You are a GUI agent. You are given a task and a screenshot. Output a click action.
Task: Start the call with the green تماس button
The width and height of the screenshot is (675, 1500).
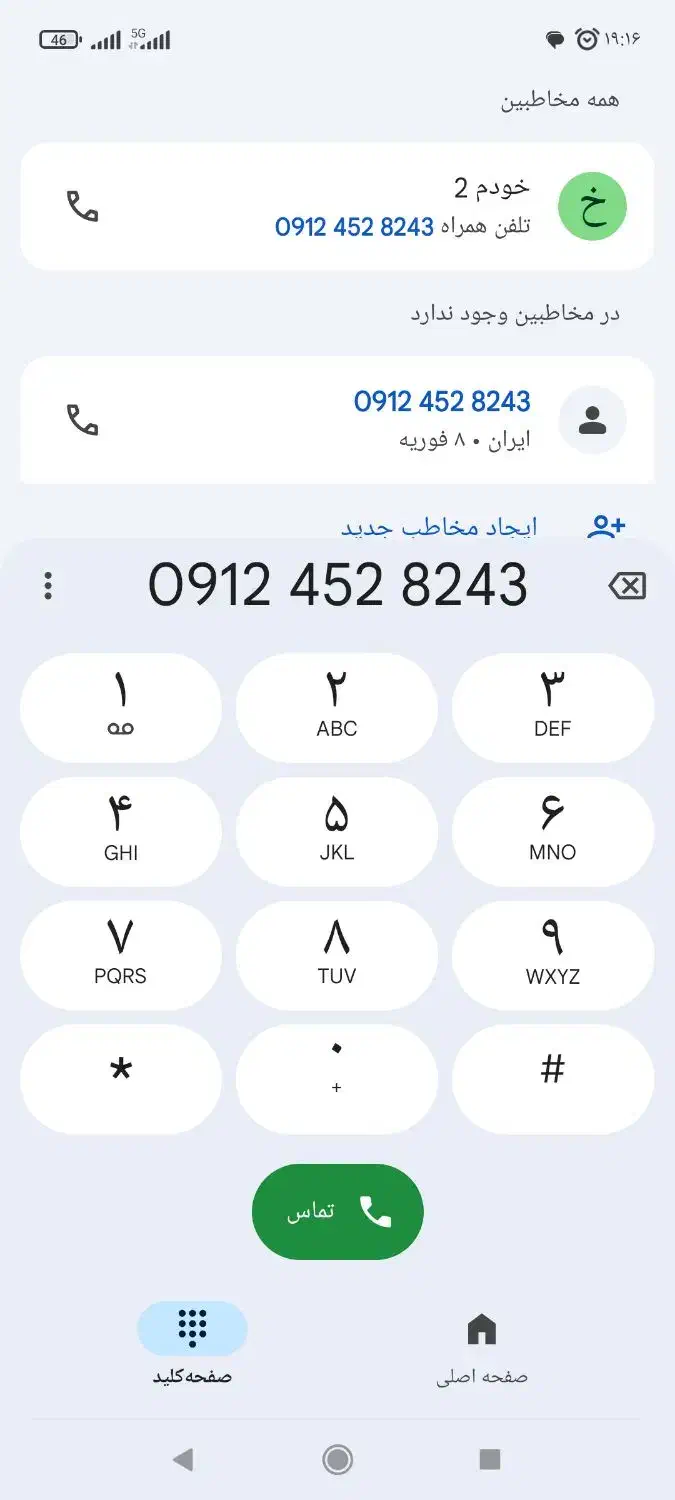pos(338,1212)
